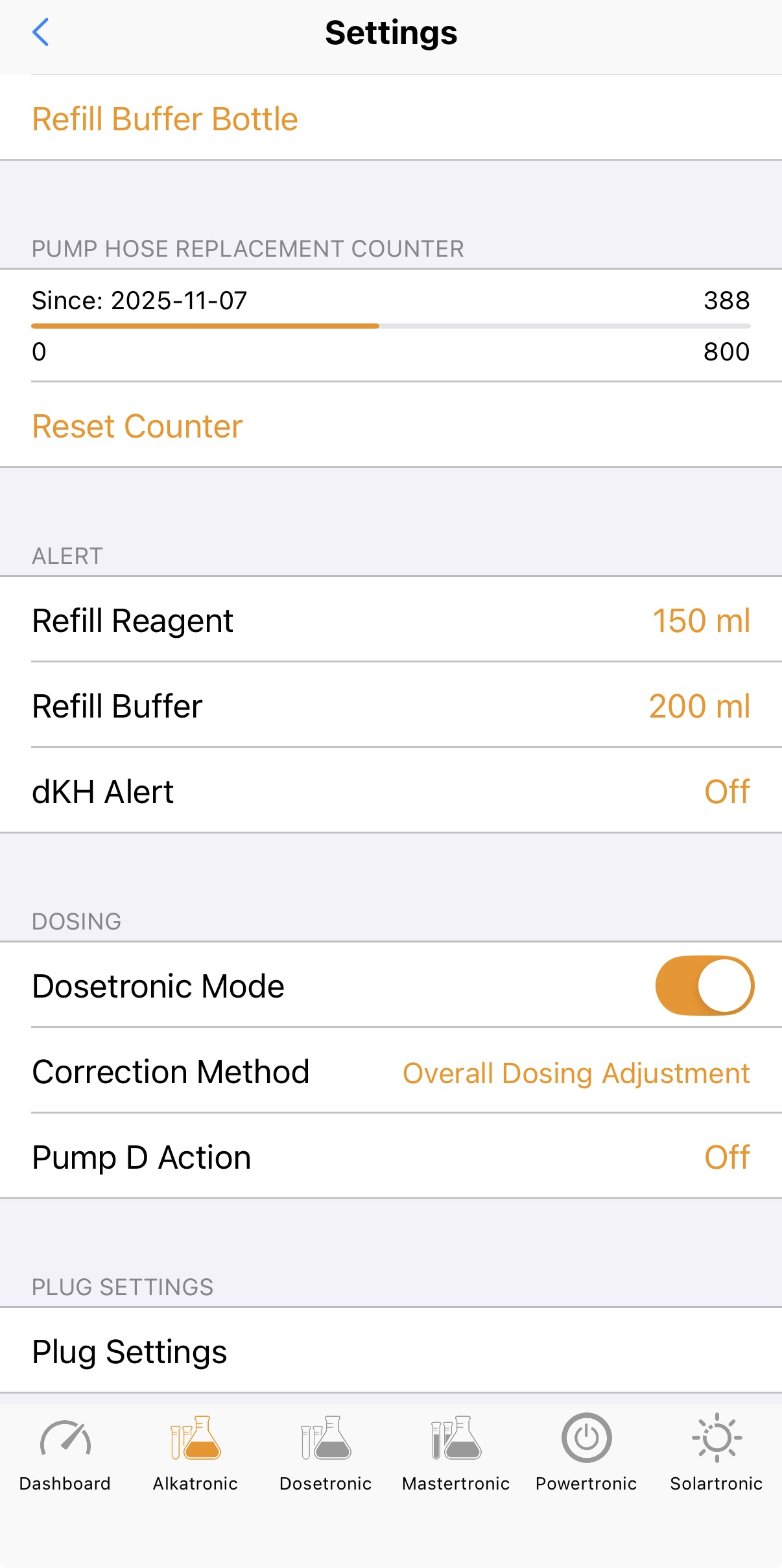Go to the Dosetronic tab
Image resolution: width=782 pixels, height=1568 pixels.
click(326, 1453)
